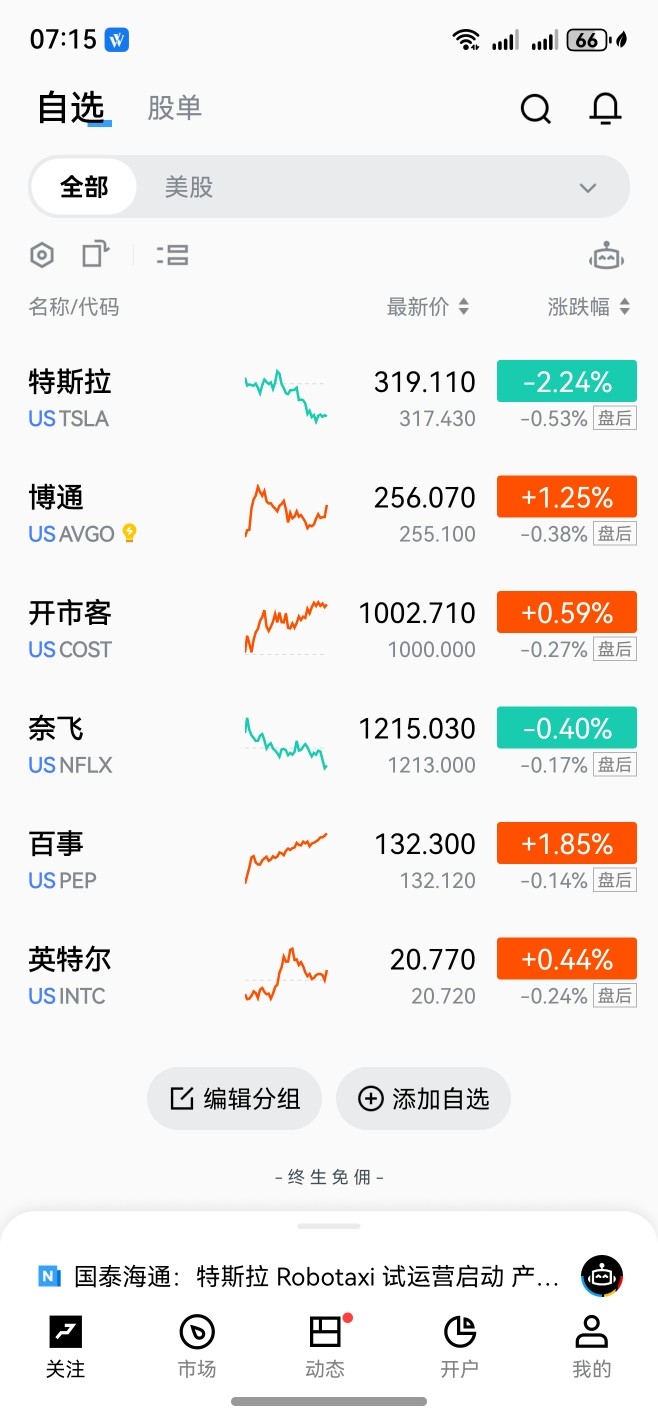Select the 美股 filter tab
The height and width of the screenshot is (1416, 658).
[x=189, y=187]
